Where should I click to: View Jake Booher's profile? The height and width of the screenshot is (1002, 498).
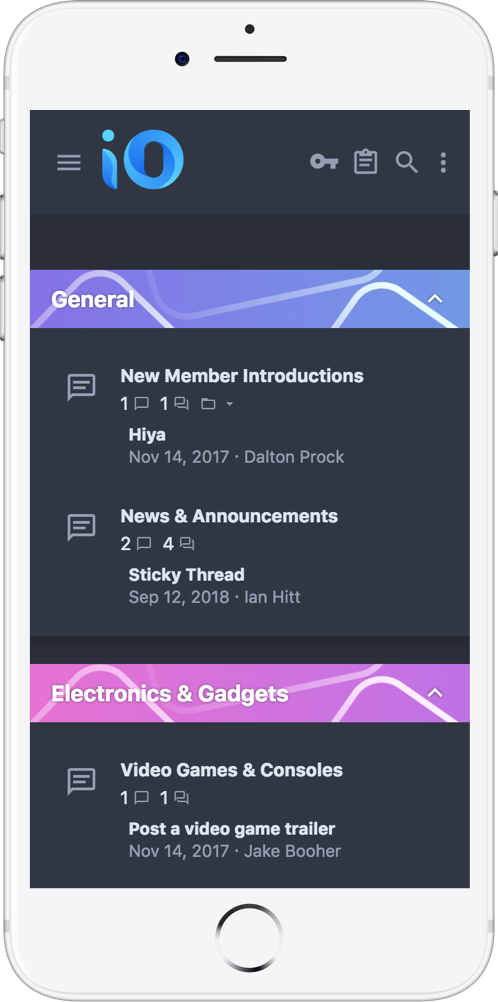(x=293, y=851)
